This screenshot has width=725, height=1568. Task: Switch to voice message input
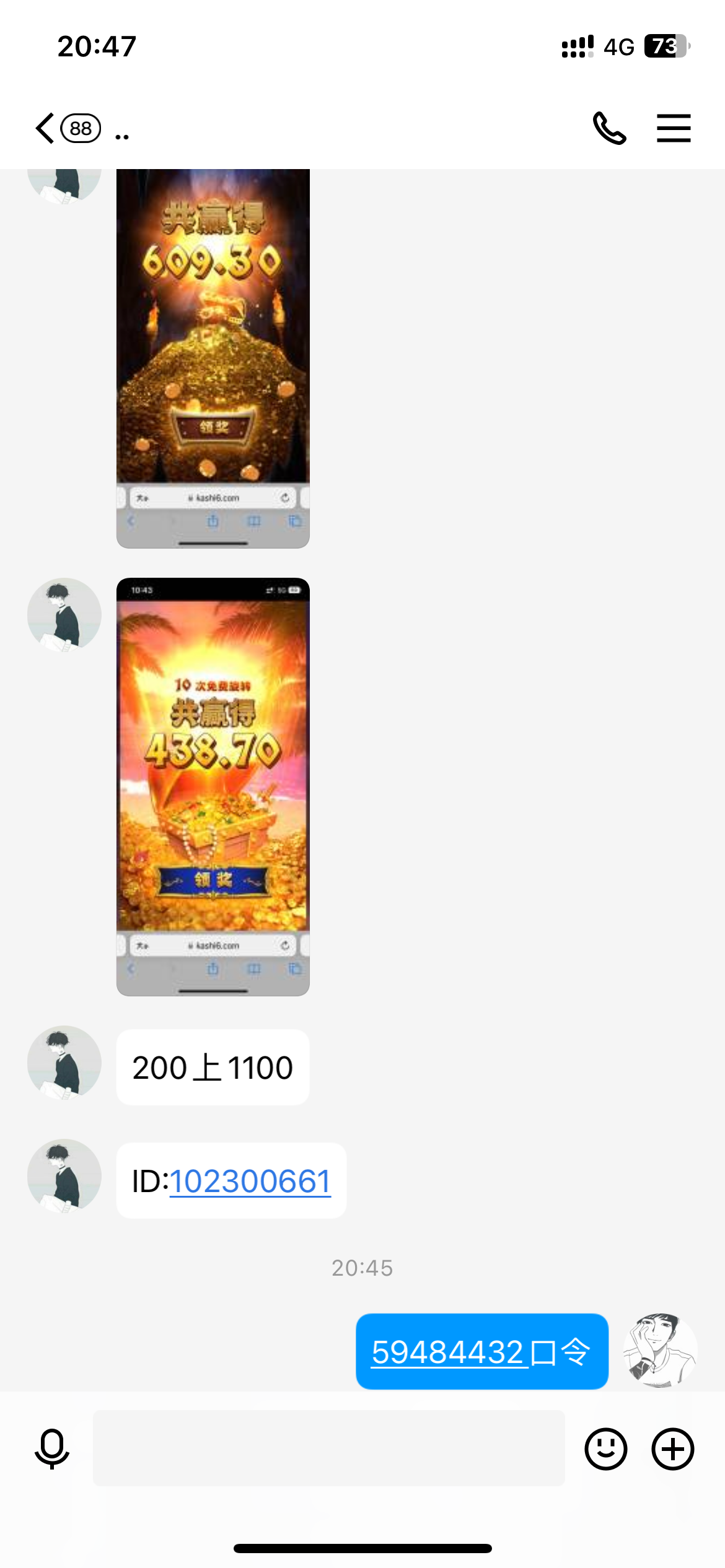(52, 1448)
